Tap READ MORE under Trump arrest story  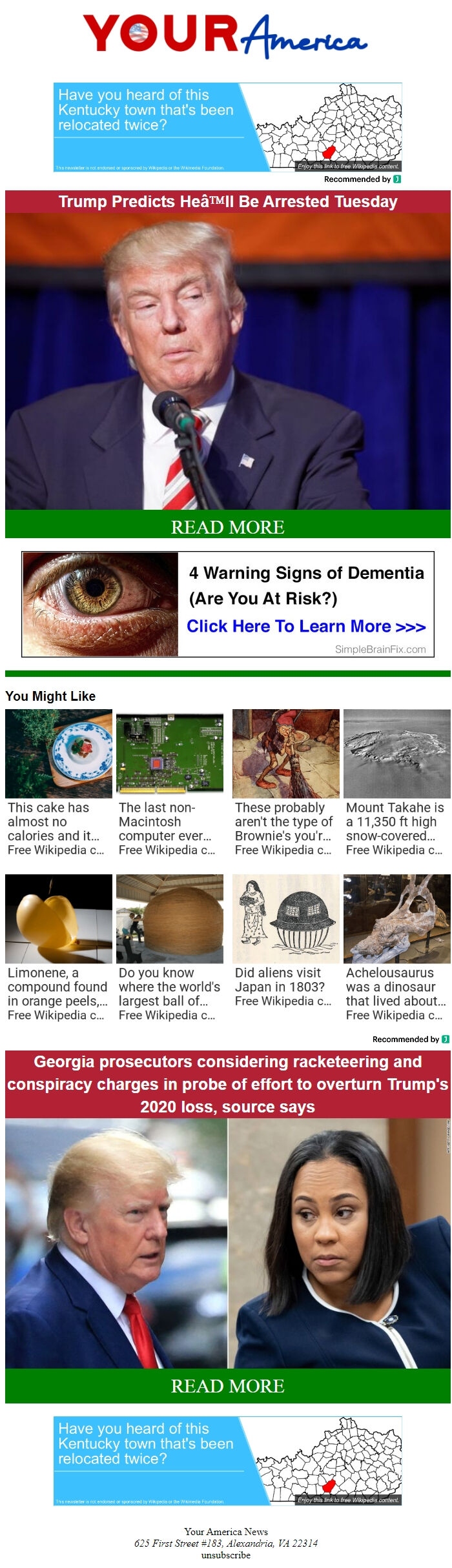pyautogui.click(x=227, y=527)
